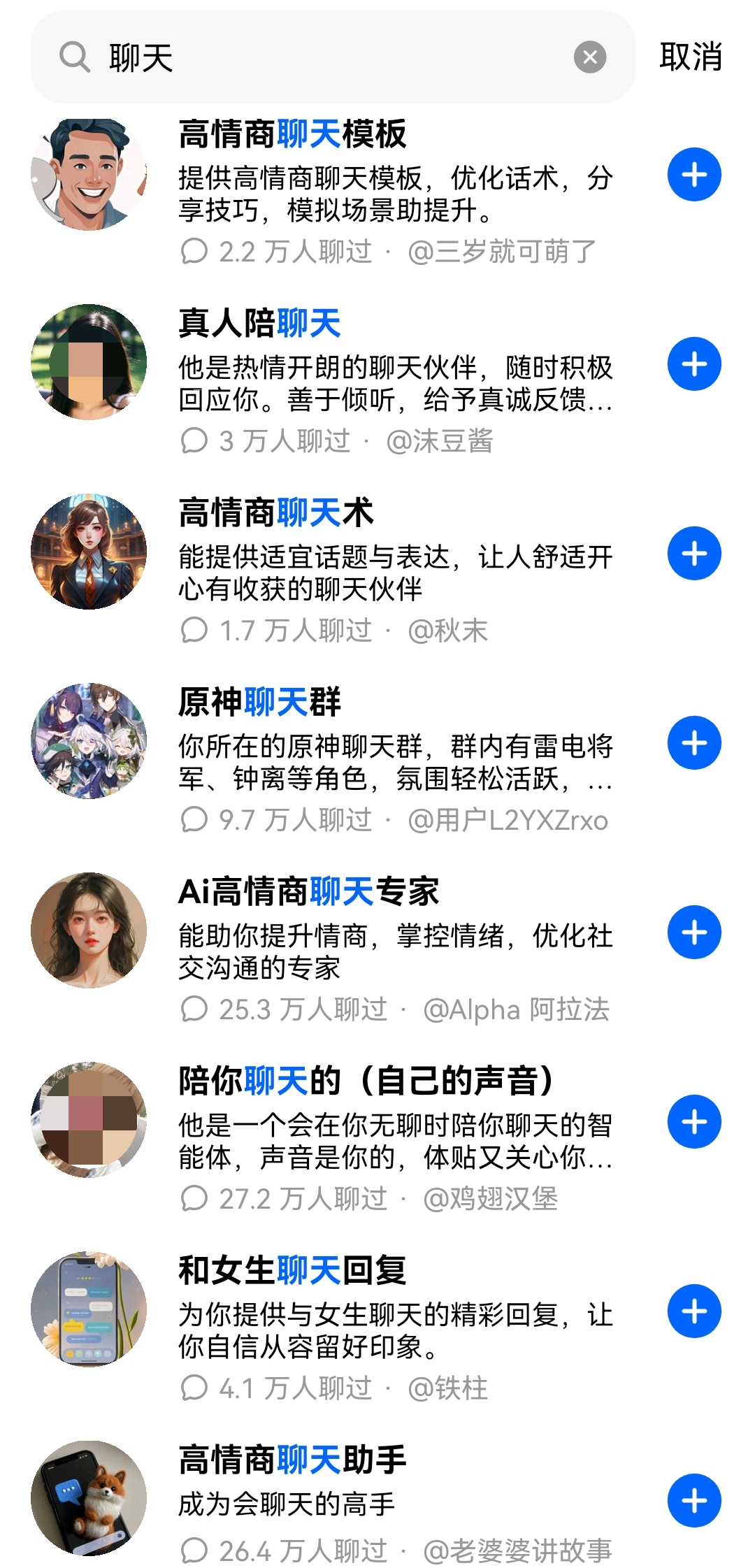This screenshot has width=755, height=1568.
Task: Tap 取消 to cancel the search
Action: coord(690,57)
